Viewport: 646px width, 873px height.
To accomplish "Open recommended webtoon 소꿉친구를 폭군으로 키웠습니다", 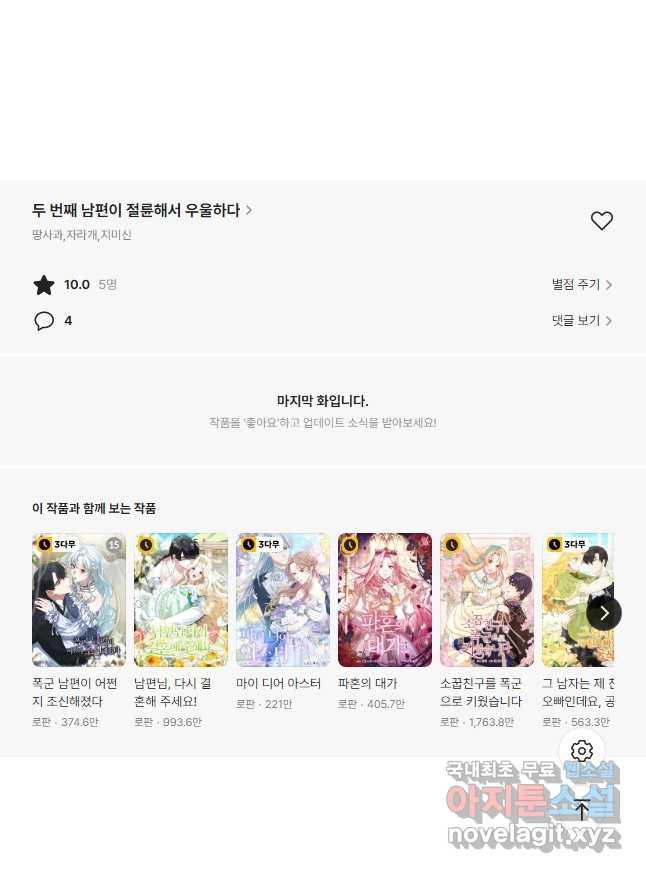I will click(x=487, y=600).
